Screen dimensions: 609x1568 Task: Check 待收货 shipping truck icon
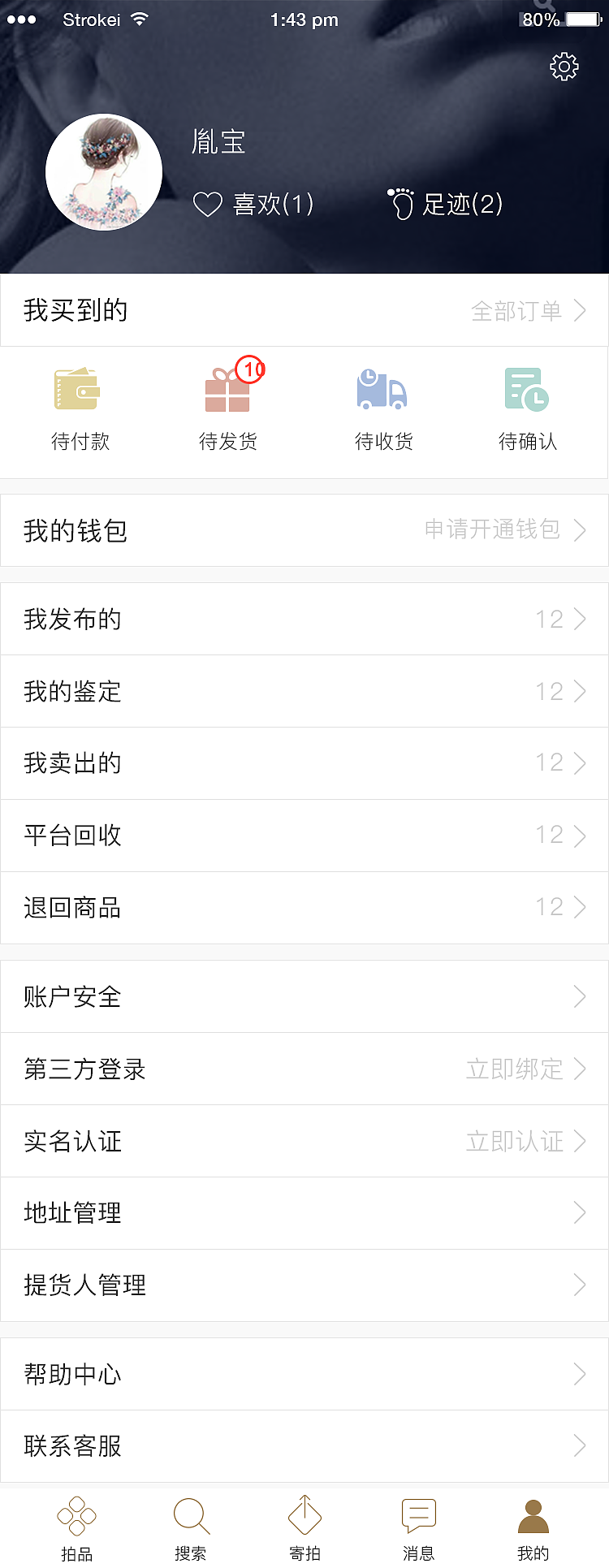(x=382, y=392)
